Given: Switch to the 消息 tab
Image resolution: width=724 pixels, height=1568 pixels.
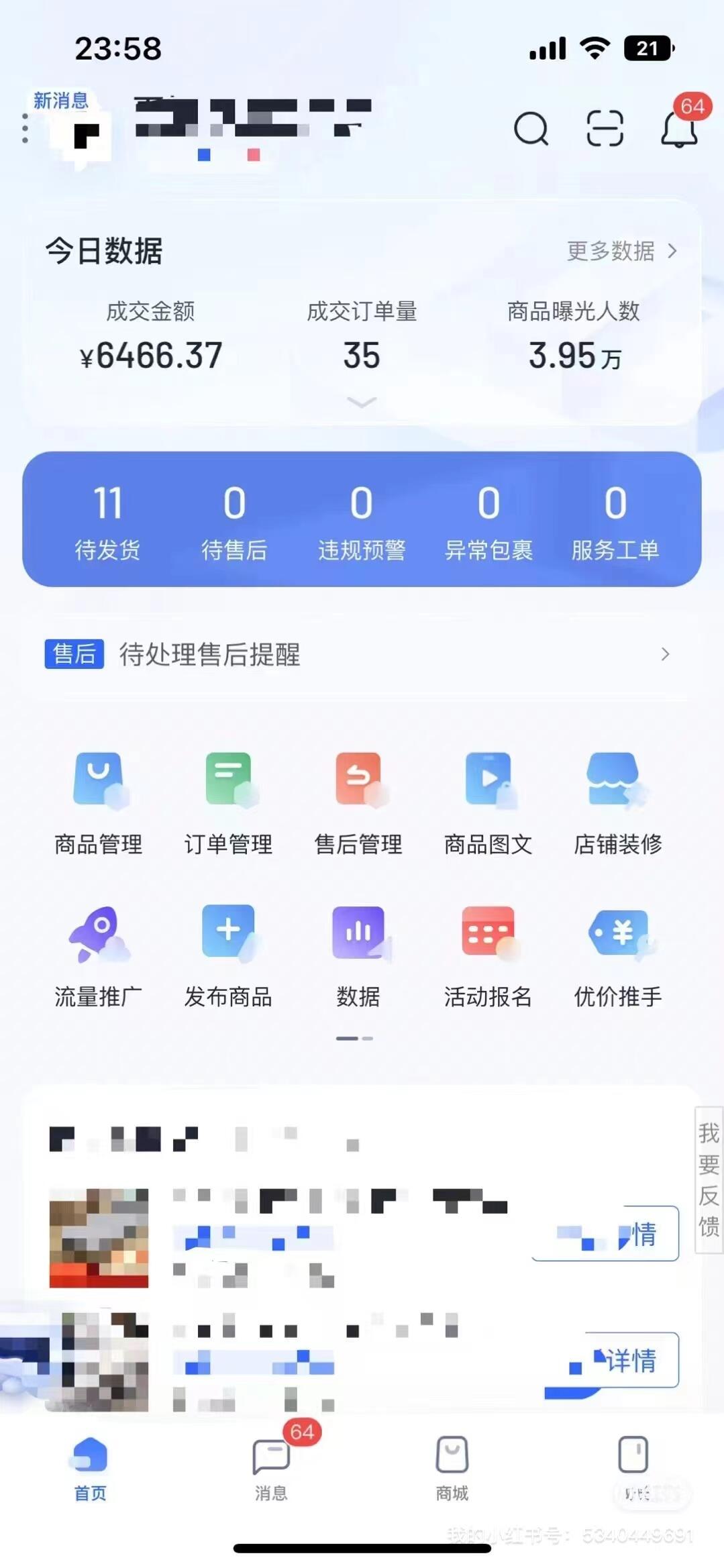Looking at the screenshot, I should (x=271, y=1467).
